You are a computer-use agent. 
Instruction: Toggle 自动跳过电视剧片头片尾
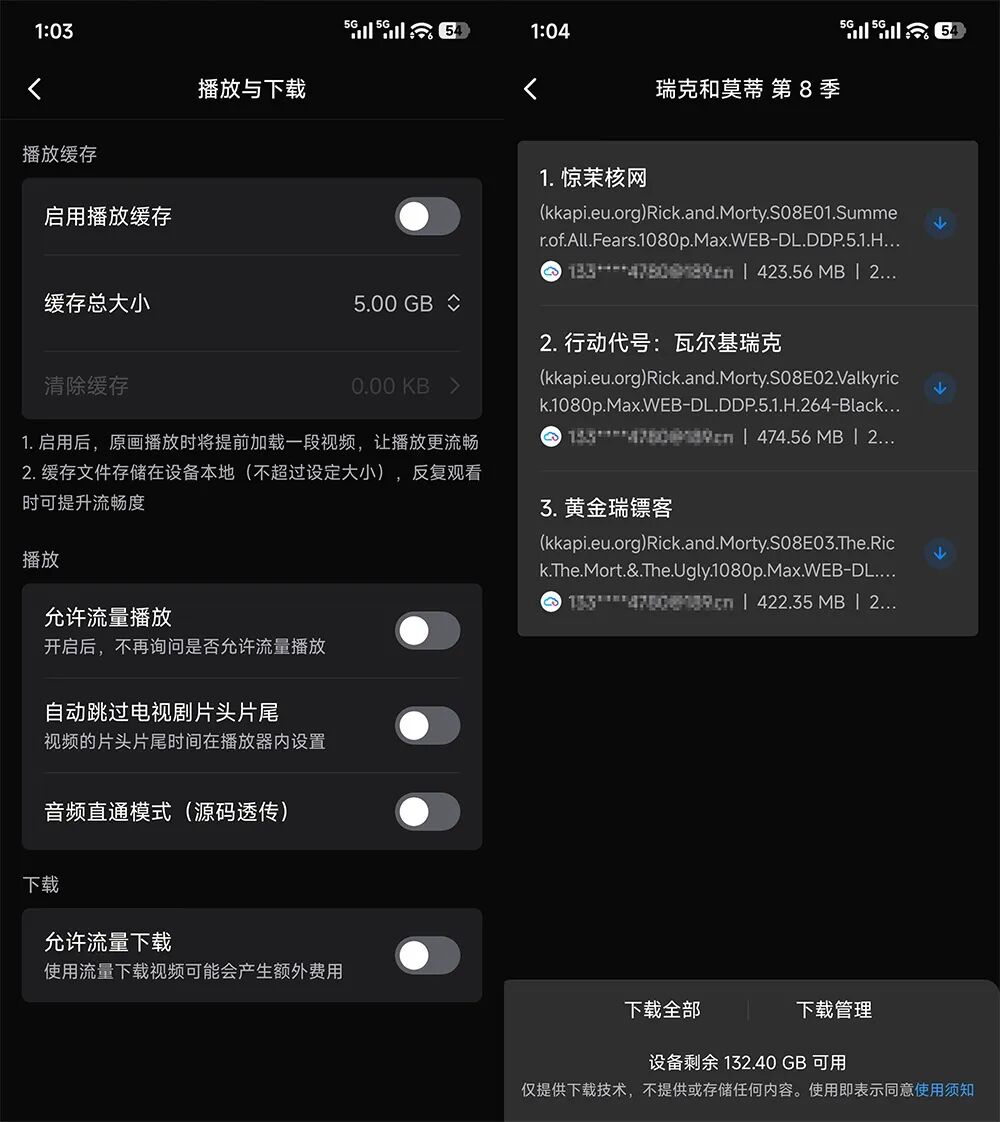427,726
